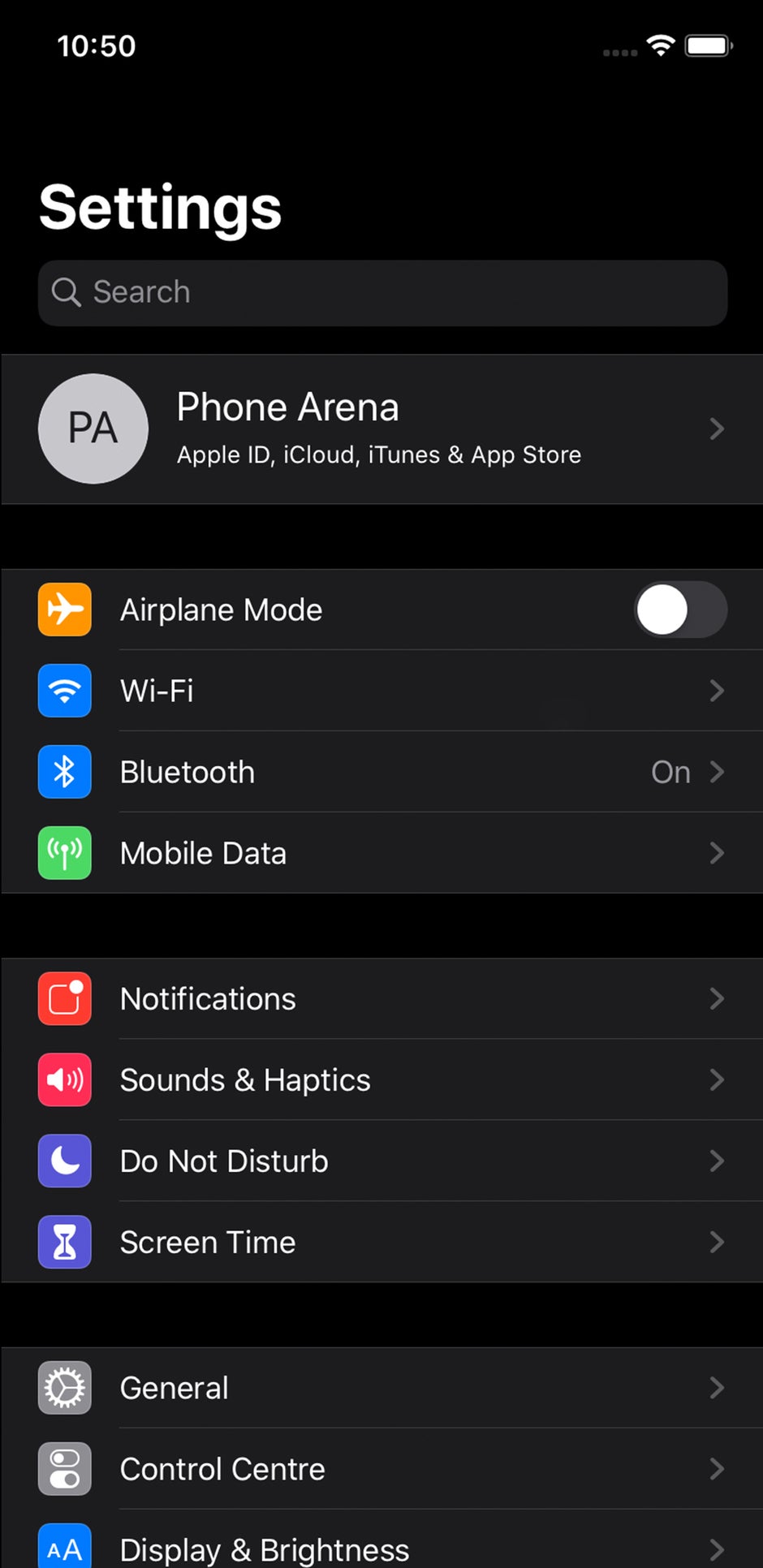Tap the Notifications row label

(207, 999)
